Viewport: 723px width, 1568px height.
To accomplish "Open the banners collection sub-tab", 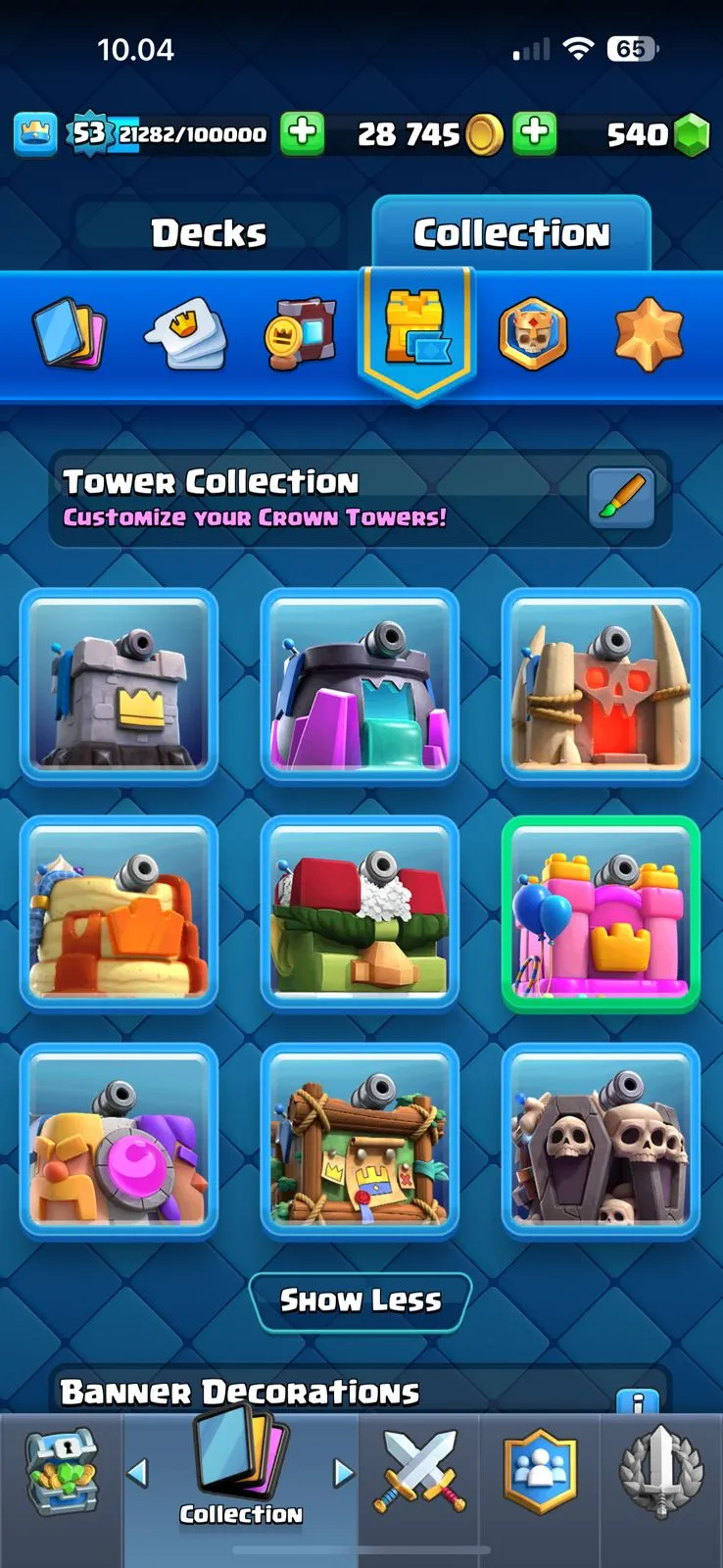I will click(300, 334).
